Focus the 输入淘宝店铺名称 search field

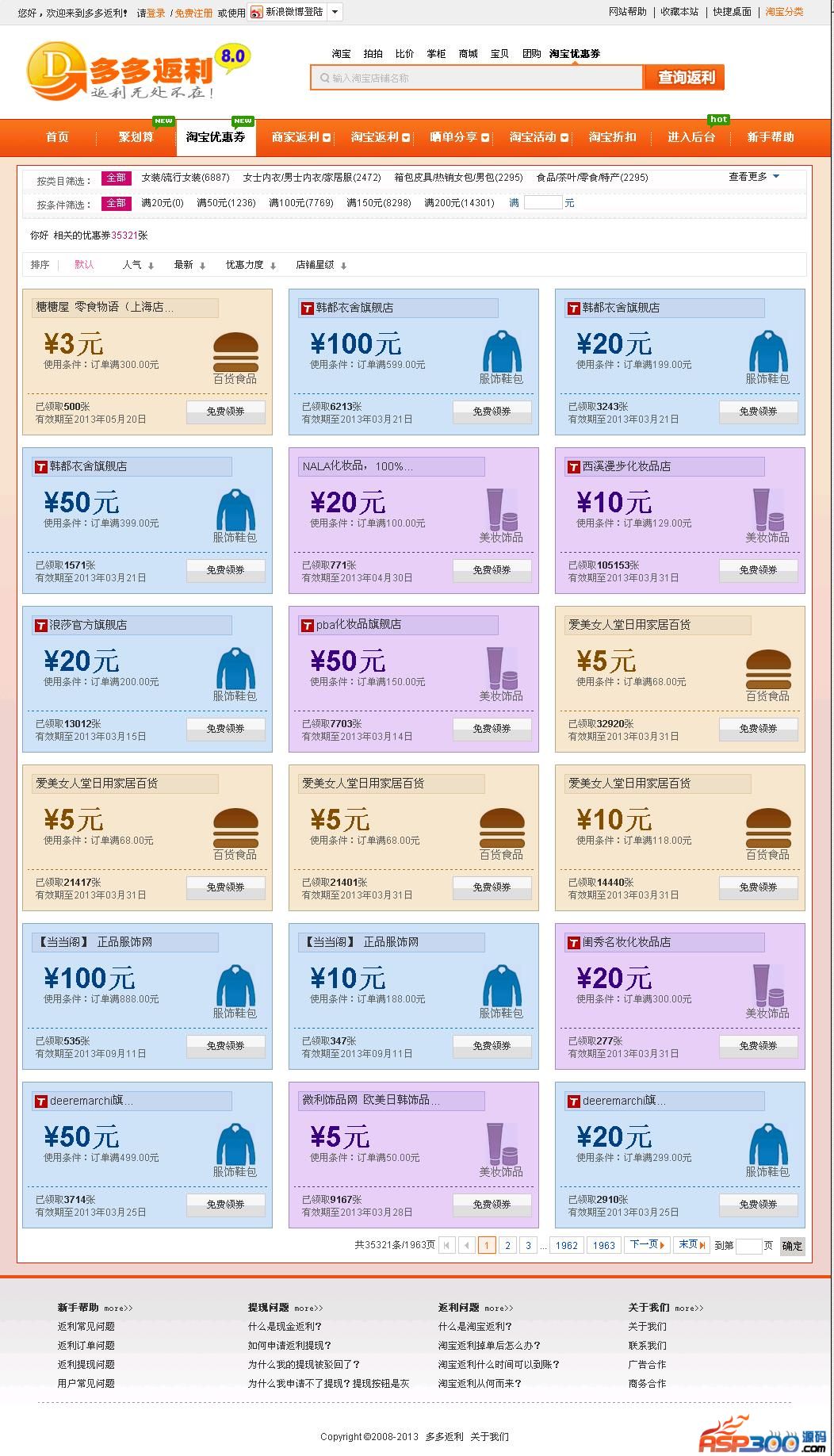pos(476,78)
